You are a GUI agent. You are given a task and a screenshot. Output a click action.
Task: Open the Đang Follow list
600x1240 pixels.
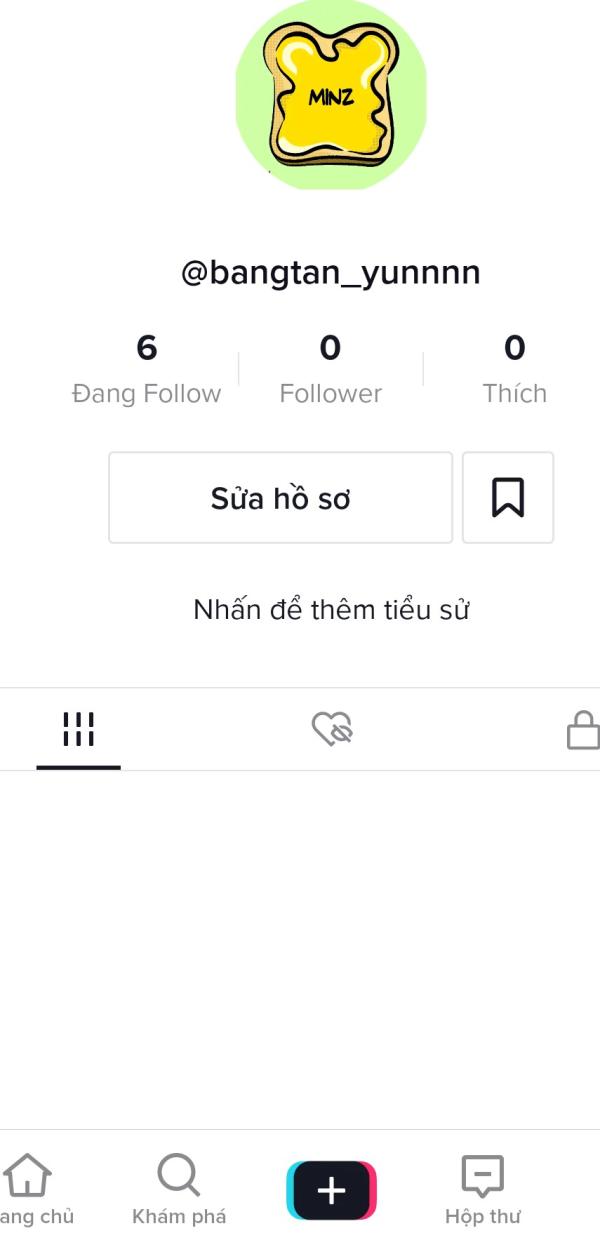(x=146, y=370)
